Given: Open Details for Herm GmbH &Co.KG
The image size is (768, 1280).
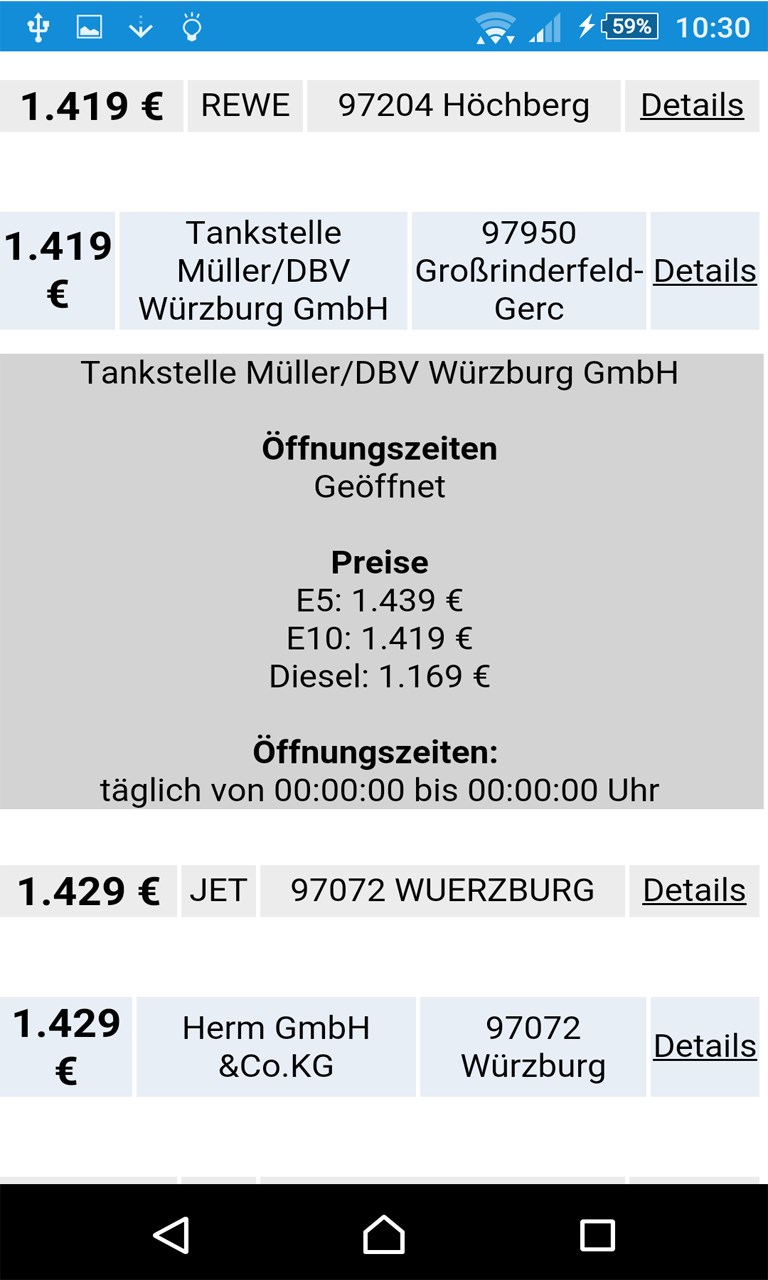Looking at the screenshot, I should pyautogui.click(x=705, y=1046).
